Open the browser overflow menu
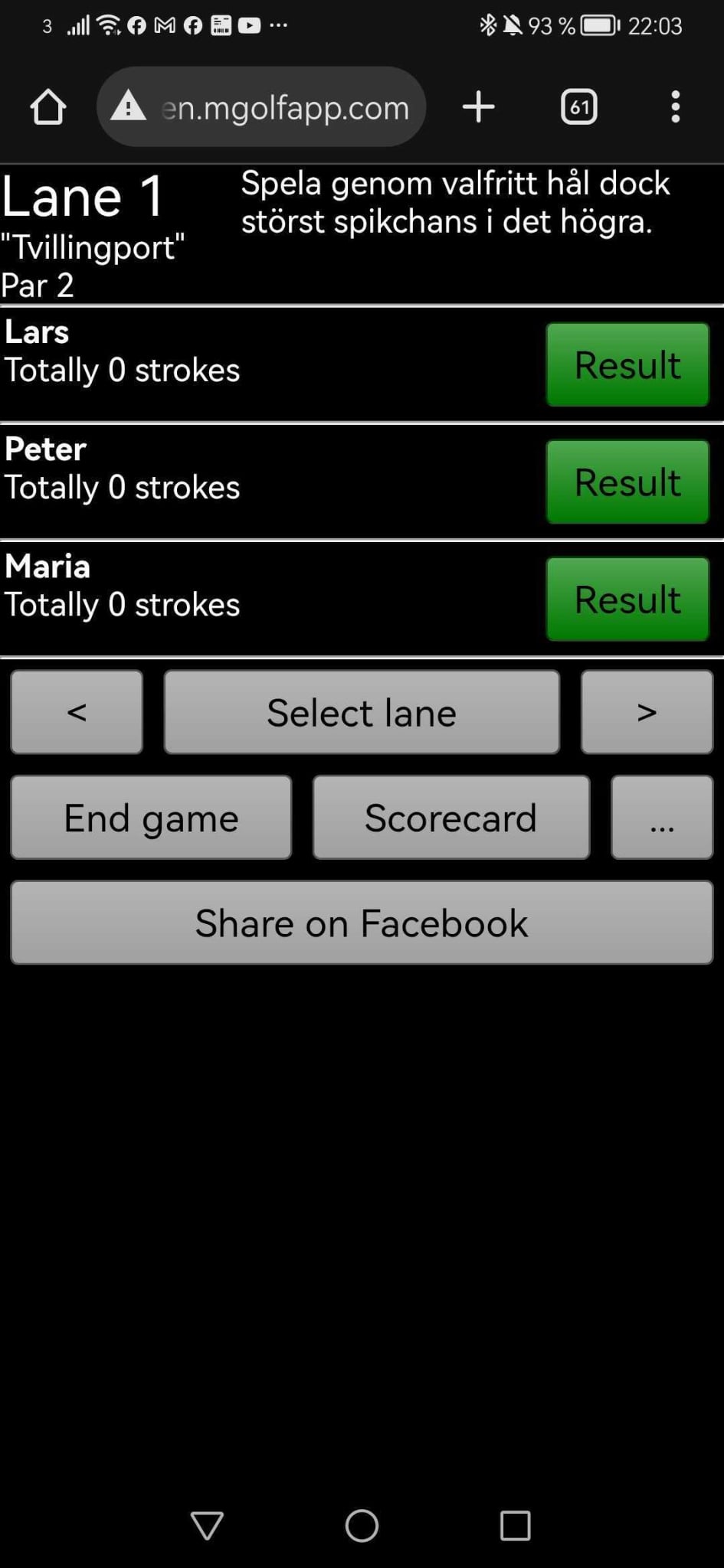The width and height of the screenshot is (724, 1568). coord(675,107)
